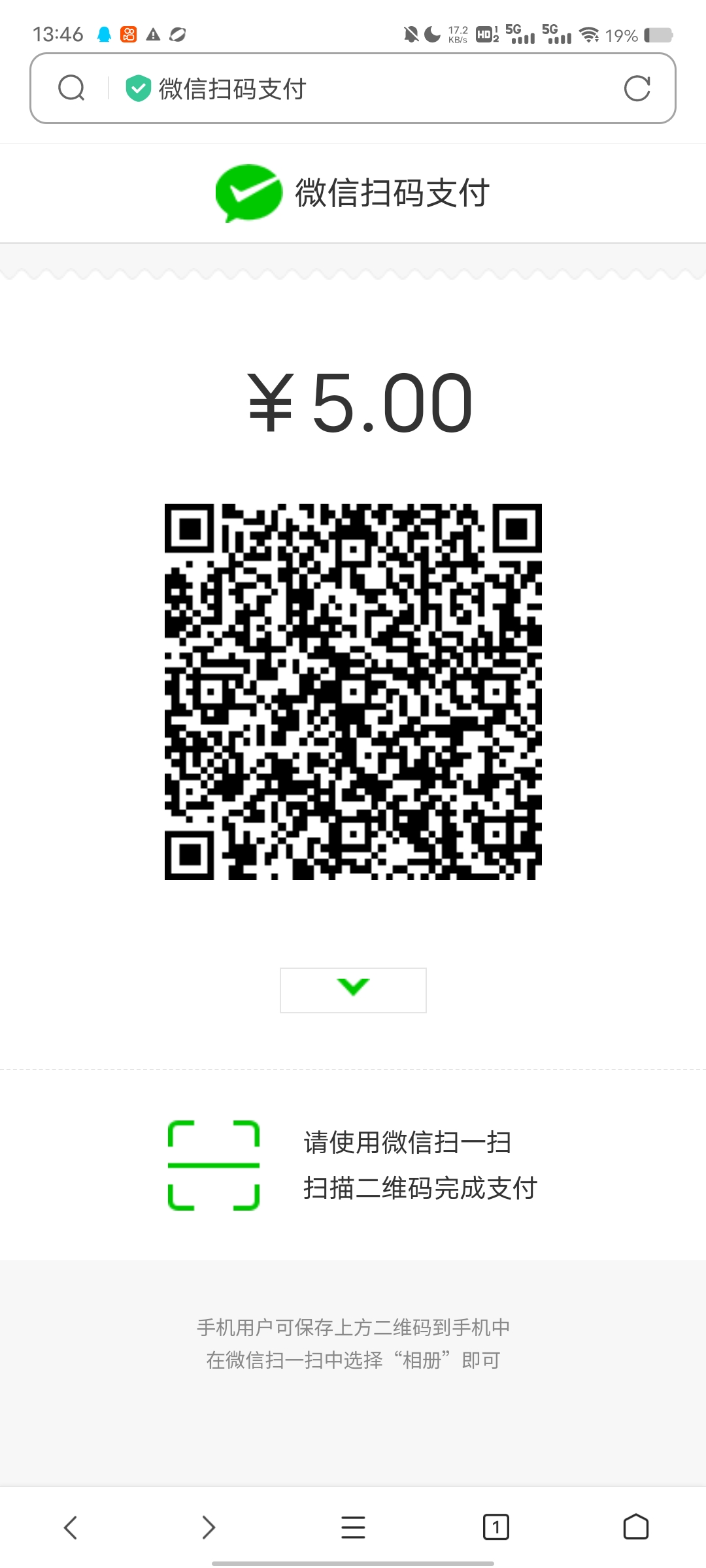Reload the payment page
Image resolution: width=706 pixels, height=1568 pixels.
click(637, 88)
